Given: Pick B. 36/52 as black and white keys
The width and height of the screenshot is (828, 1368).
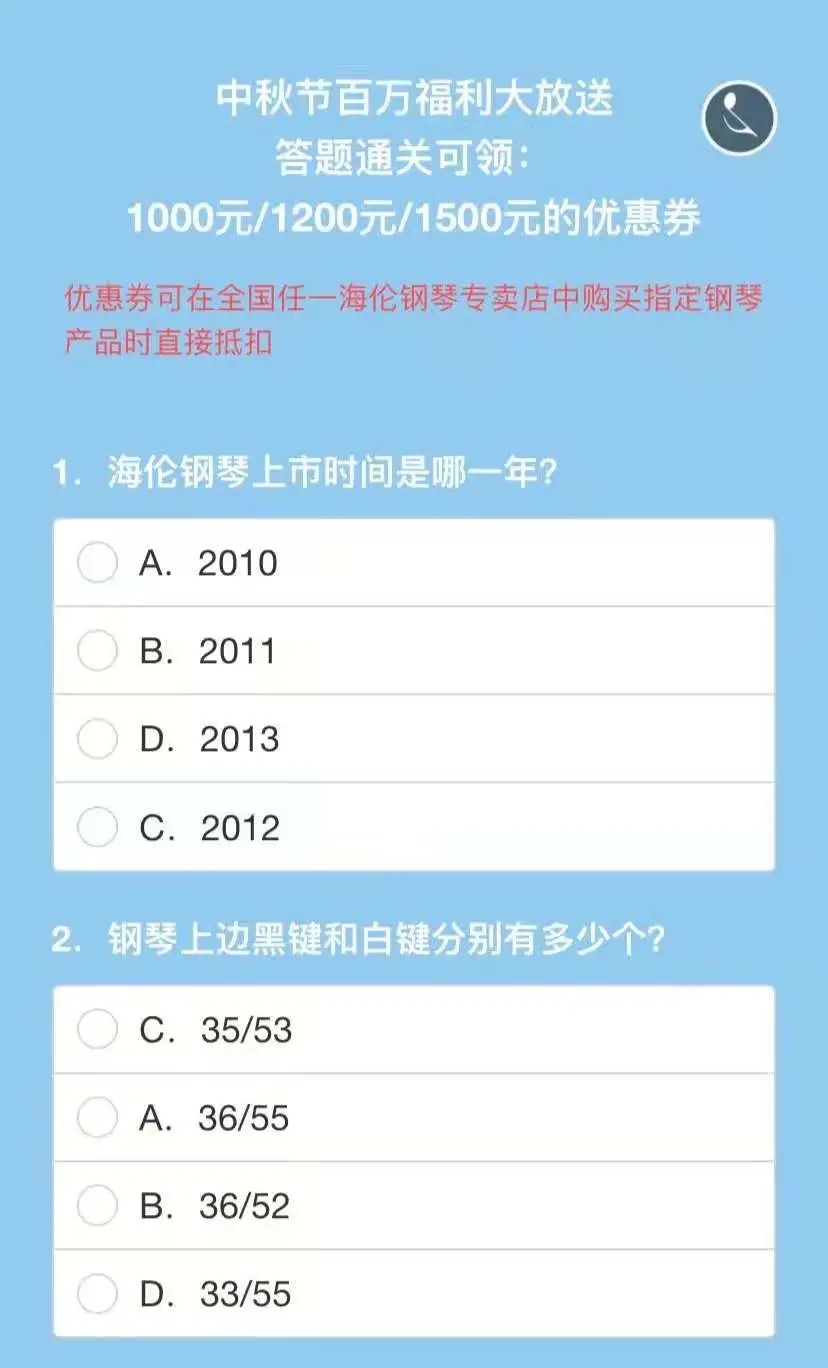Looking at the screenshot, I should coord(98,1206).
